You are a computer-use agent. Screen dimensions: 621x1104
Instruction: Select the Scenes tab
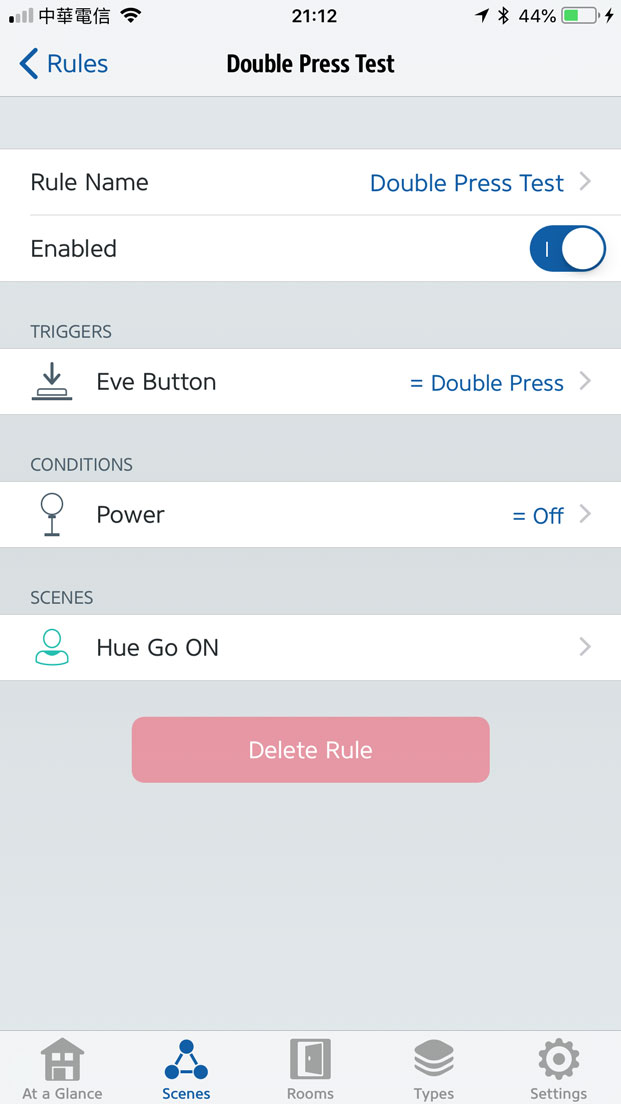(x=186, y=1069)
